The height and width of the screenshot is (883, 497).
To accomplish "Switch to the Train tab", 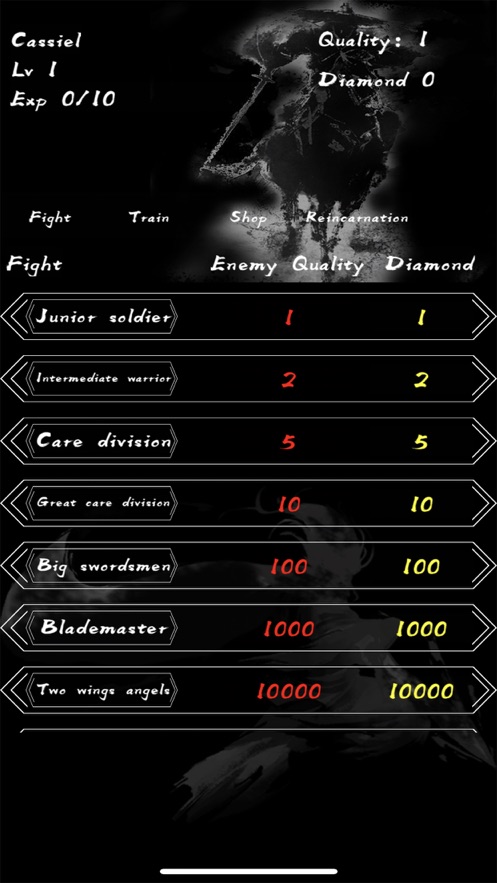I will pyautogui.click(x=149, y=217).
